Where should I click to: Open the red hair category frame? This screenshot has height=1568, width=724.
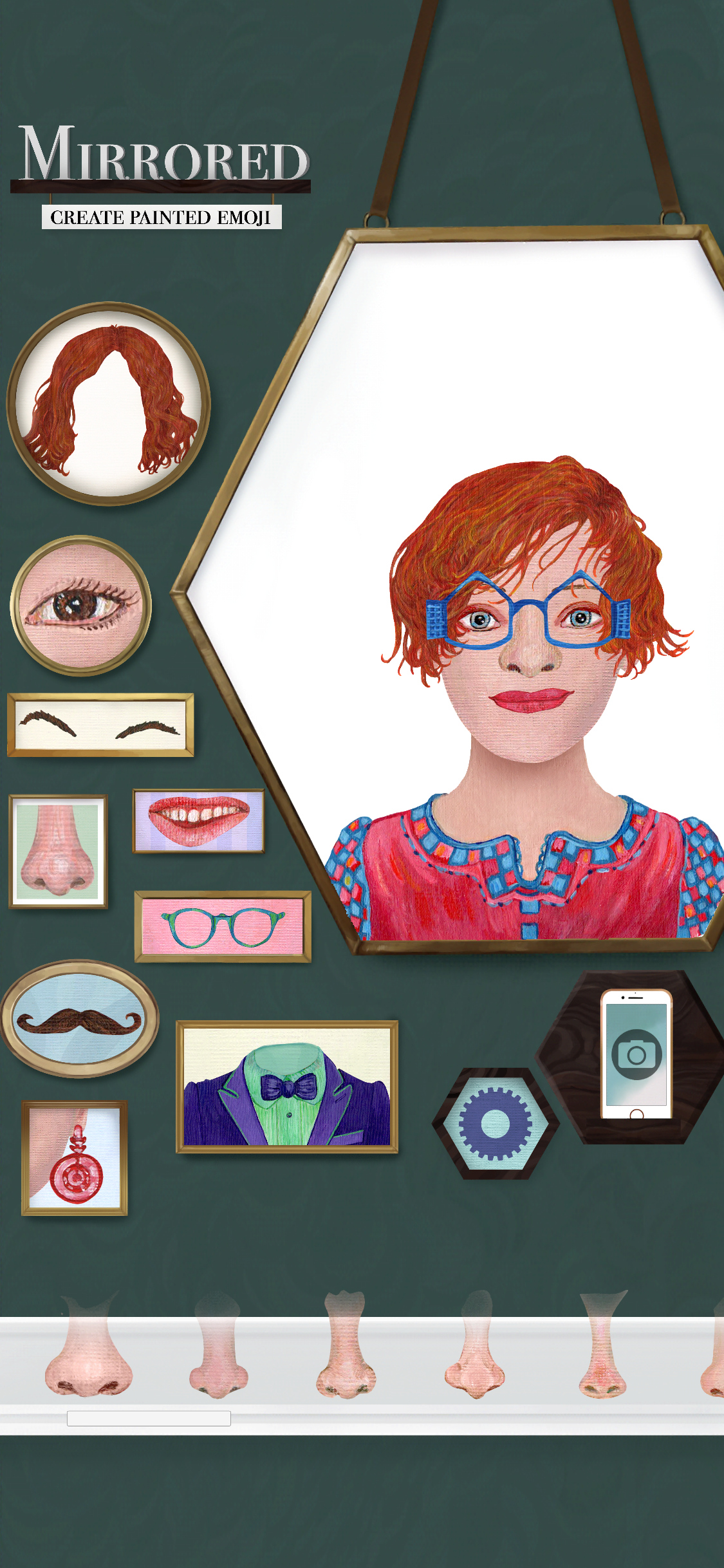click(108, 404)
